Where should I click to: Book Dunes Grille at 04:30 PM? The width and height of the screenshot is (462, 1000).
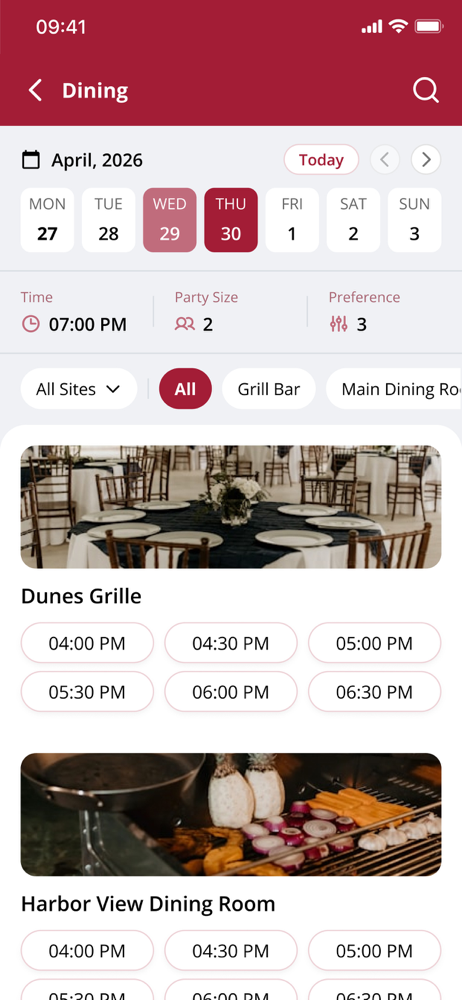point(231,643)
